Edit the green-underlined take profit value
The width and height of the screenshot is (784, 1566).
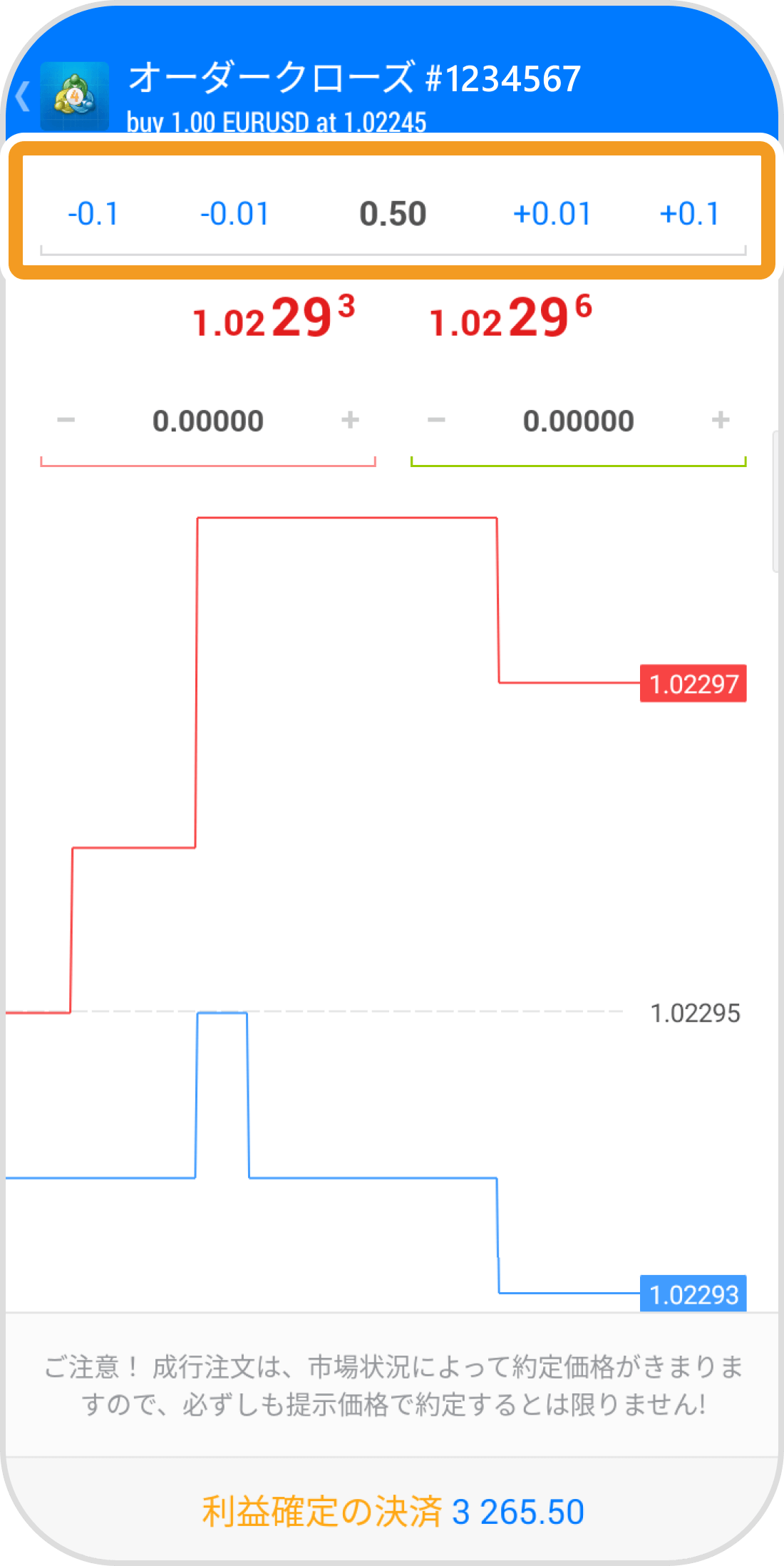[578, 421]
